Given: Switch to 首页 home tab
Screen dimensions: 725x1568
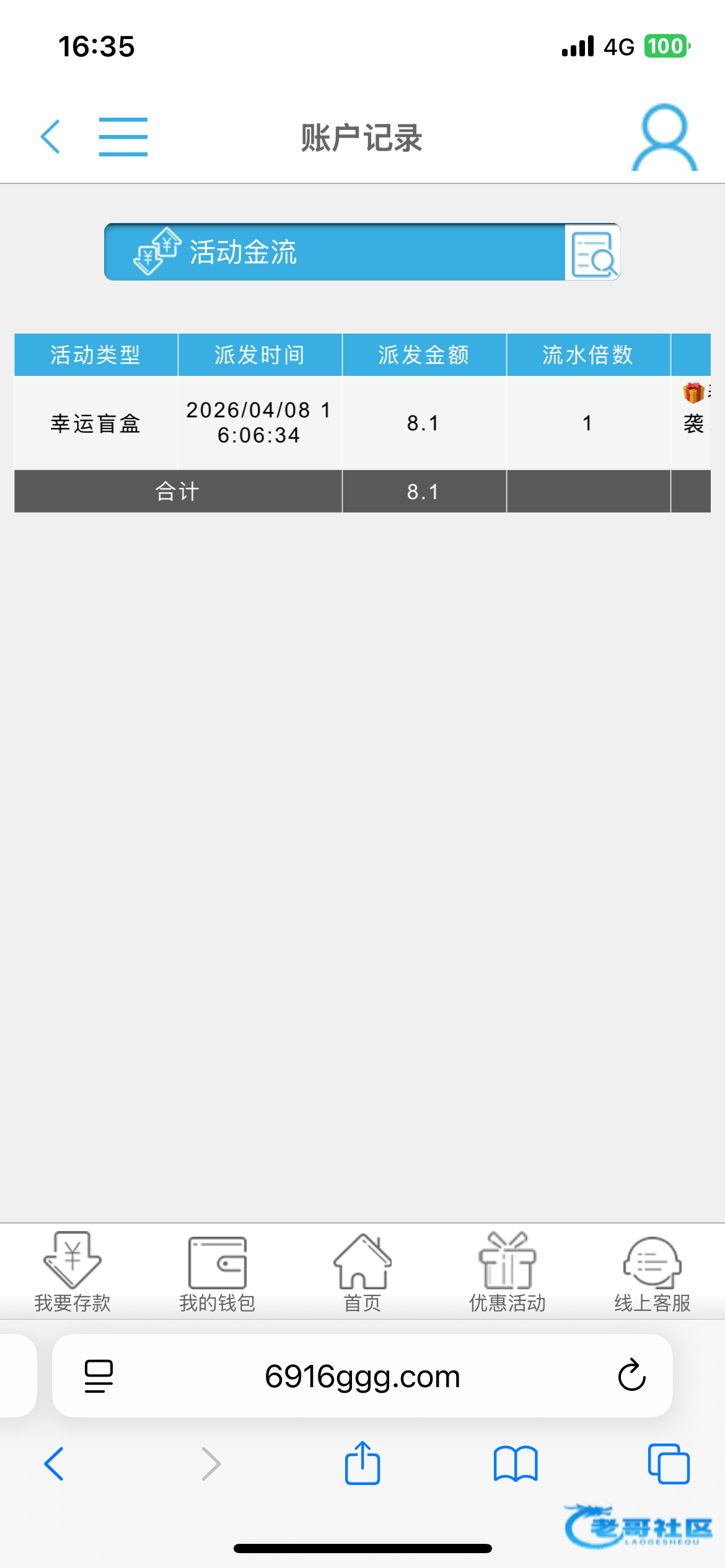Looking at the screenshot, I should 362,1272.
